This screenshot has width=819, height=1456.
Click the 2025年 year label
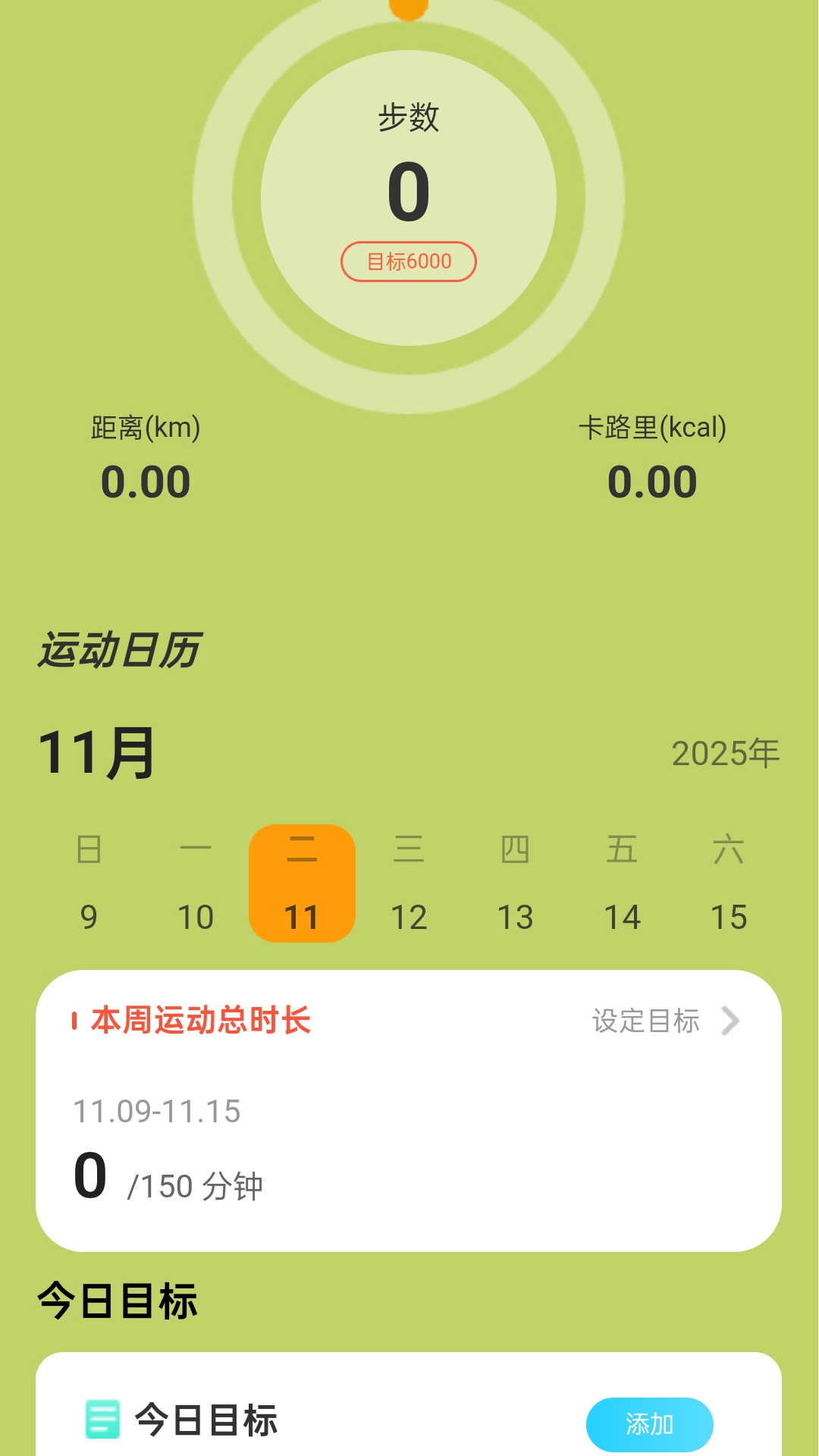pyautogui.click(x=724, y=753)
